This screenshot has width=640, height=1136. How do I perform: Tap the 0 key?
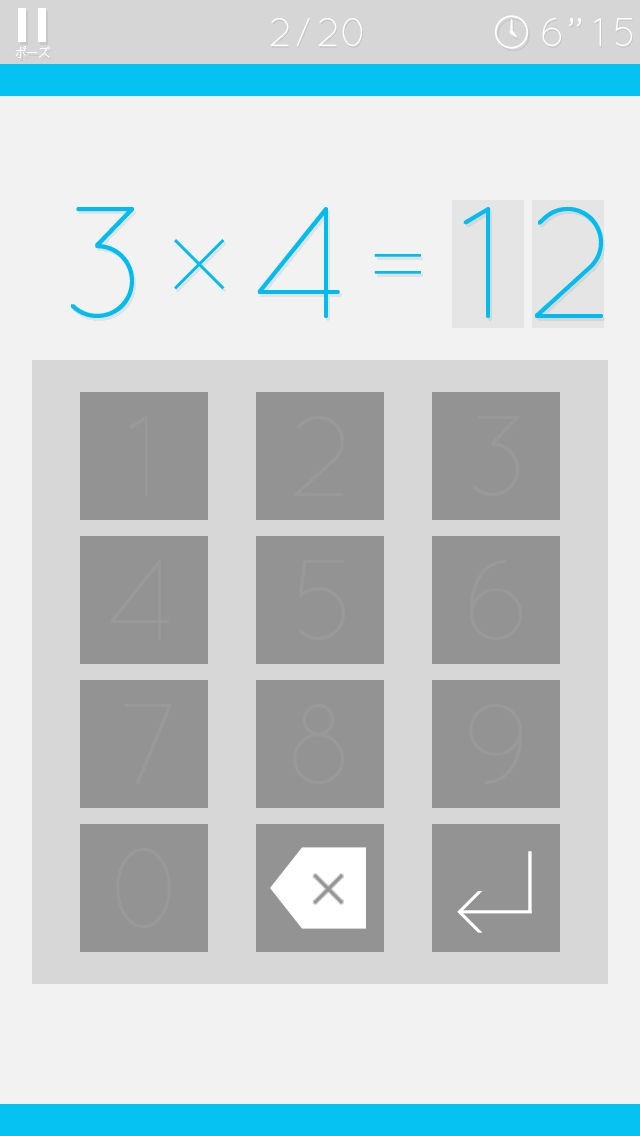144,888
